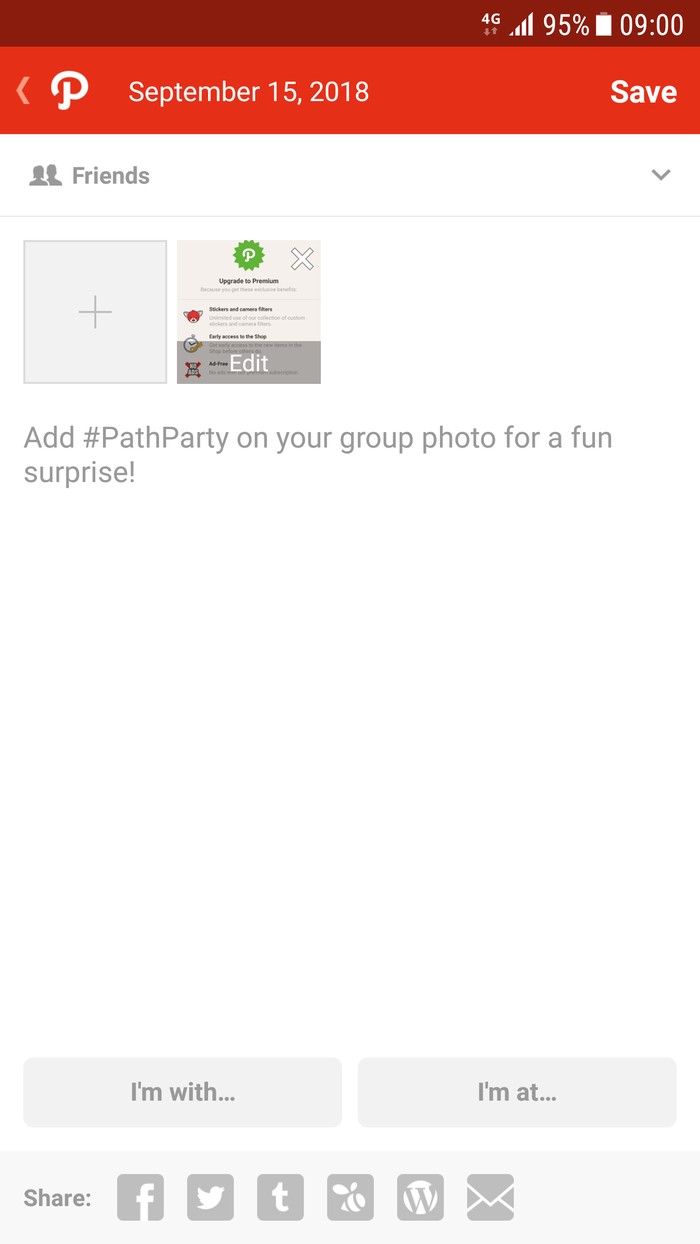Remove the attached photo with the X
The image size is (700, 1244).
[x=302, y=260]
